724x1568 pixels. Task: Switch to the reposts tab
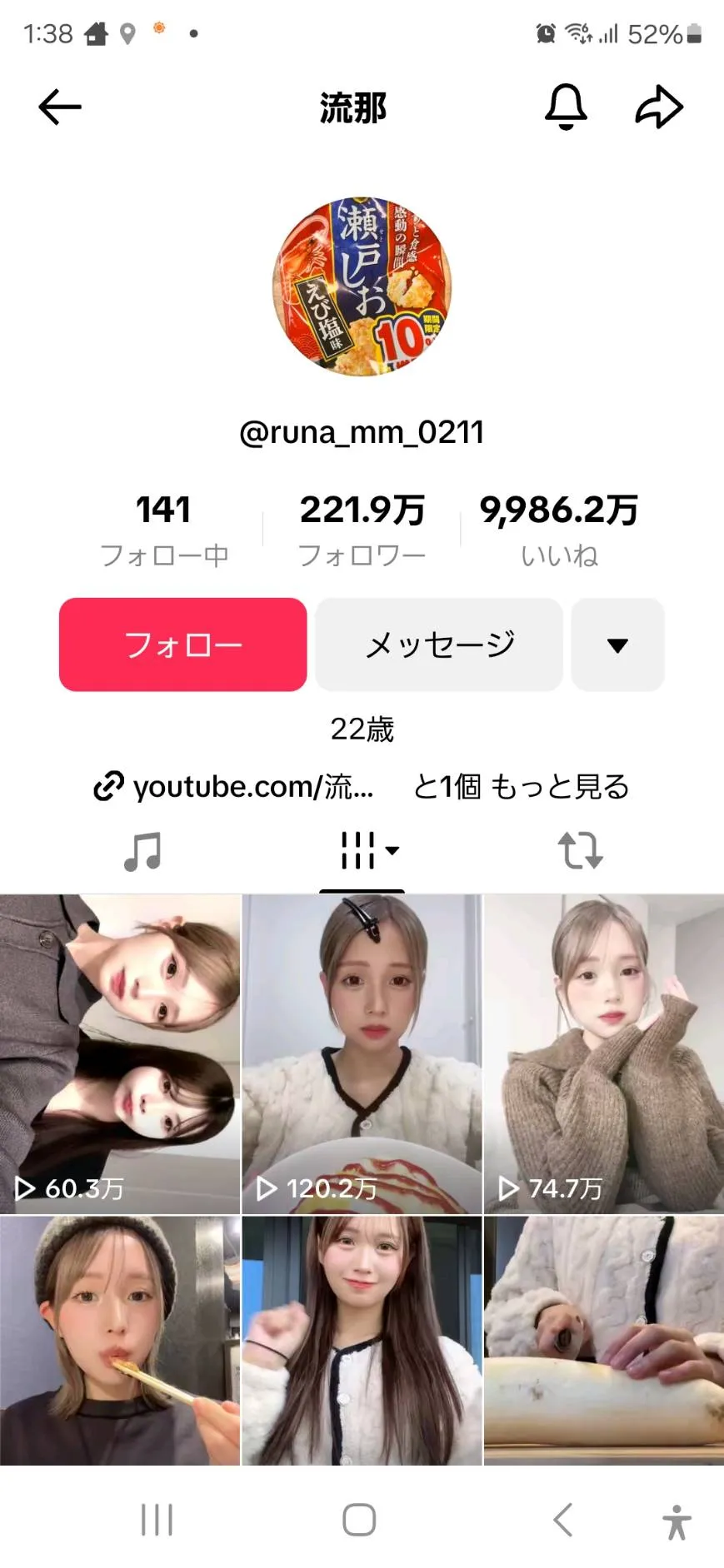pos(580,851)
